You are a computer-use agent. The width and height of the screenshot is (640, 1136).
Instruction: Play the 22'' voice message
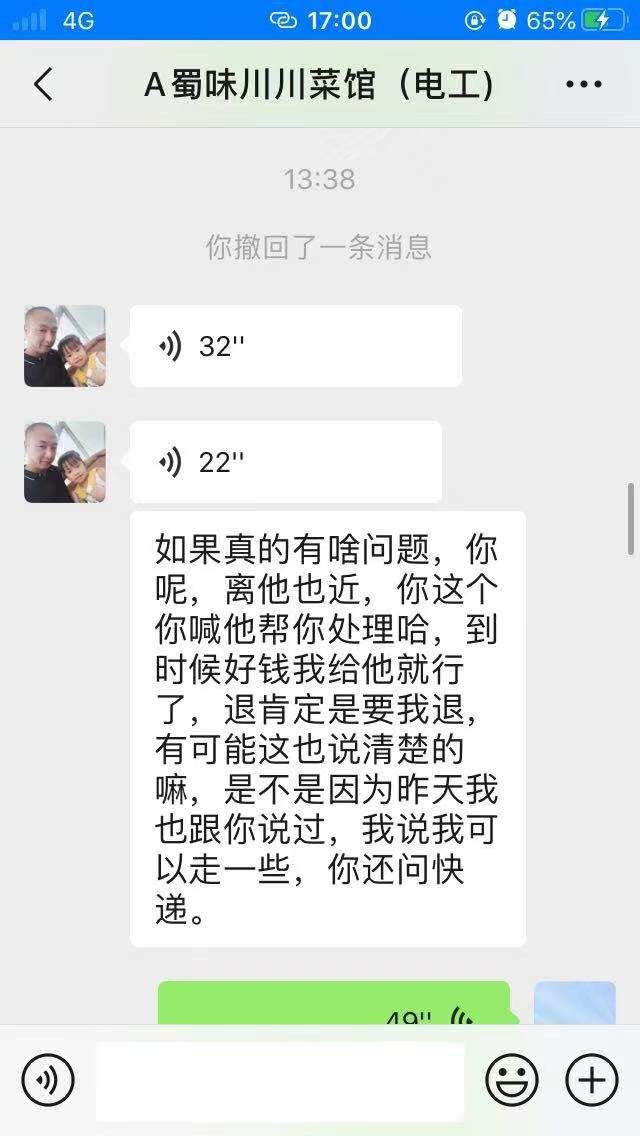click(x=286, y=462)
